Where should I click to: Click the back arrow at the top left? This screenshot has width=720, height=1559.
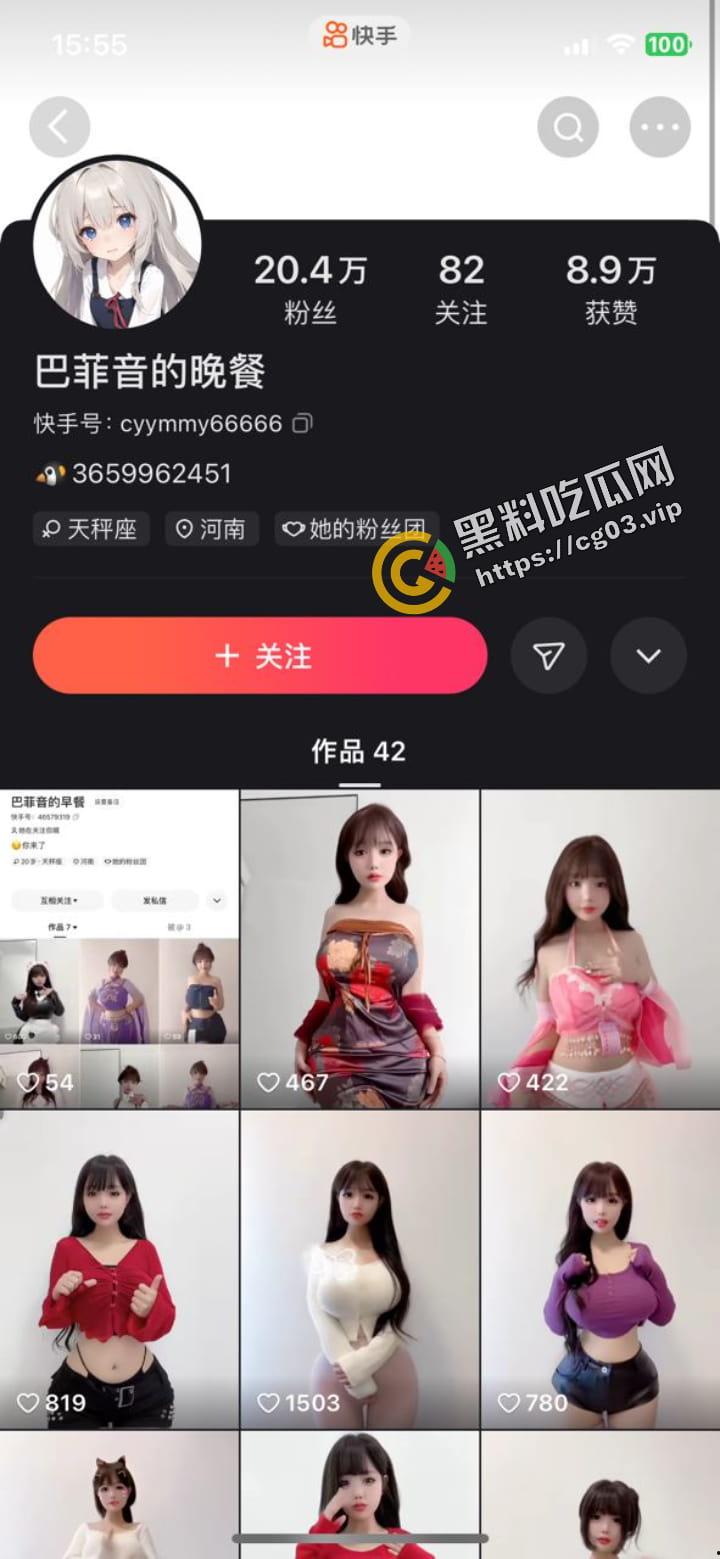60,127
